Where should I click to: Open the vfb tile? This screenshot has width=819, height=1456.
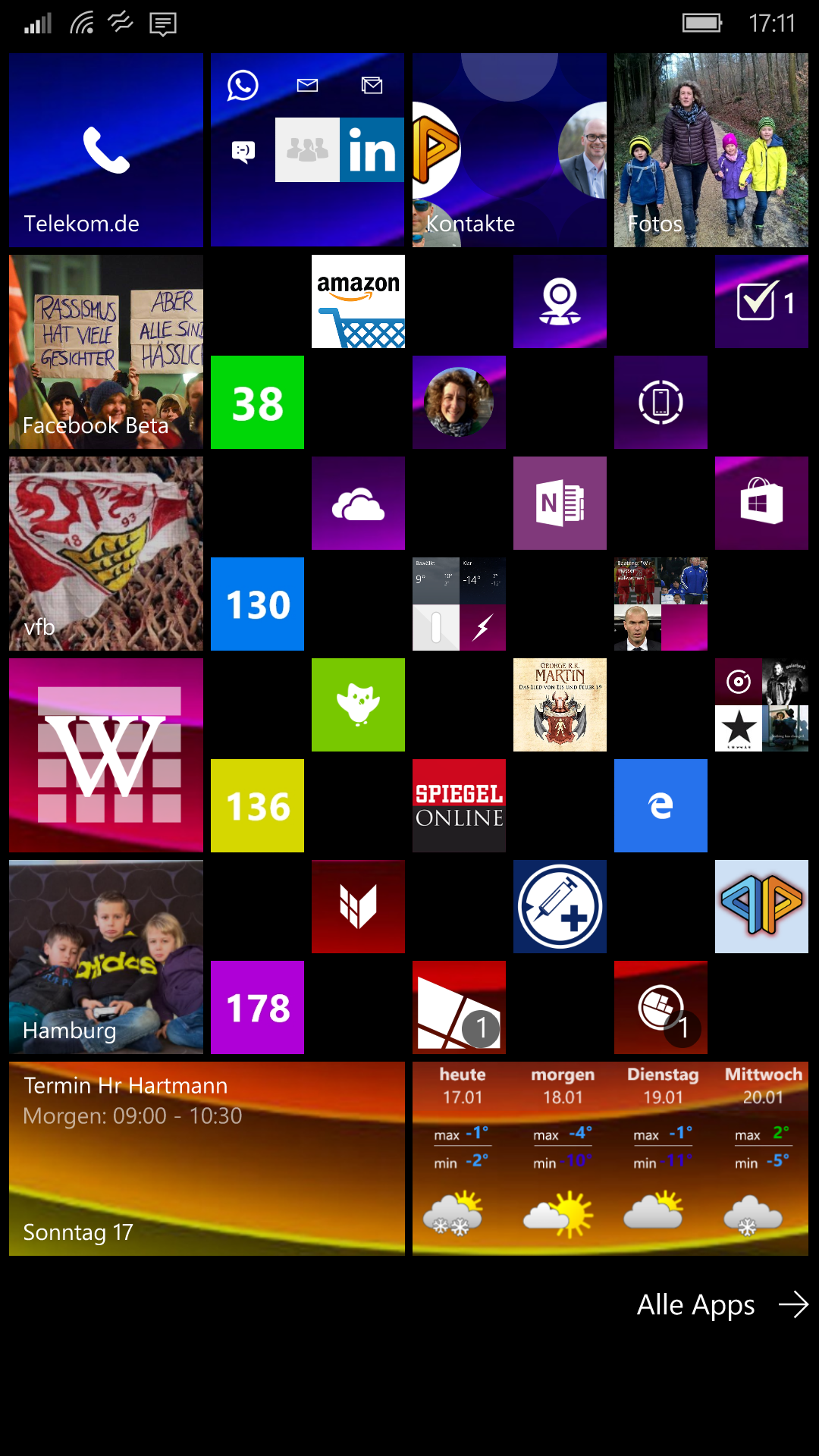point(106,554)
